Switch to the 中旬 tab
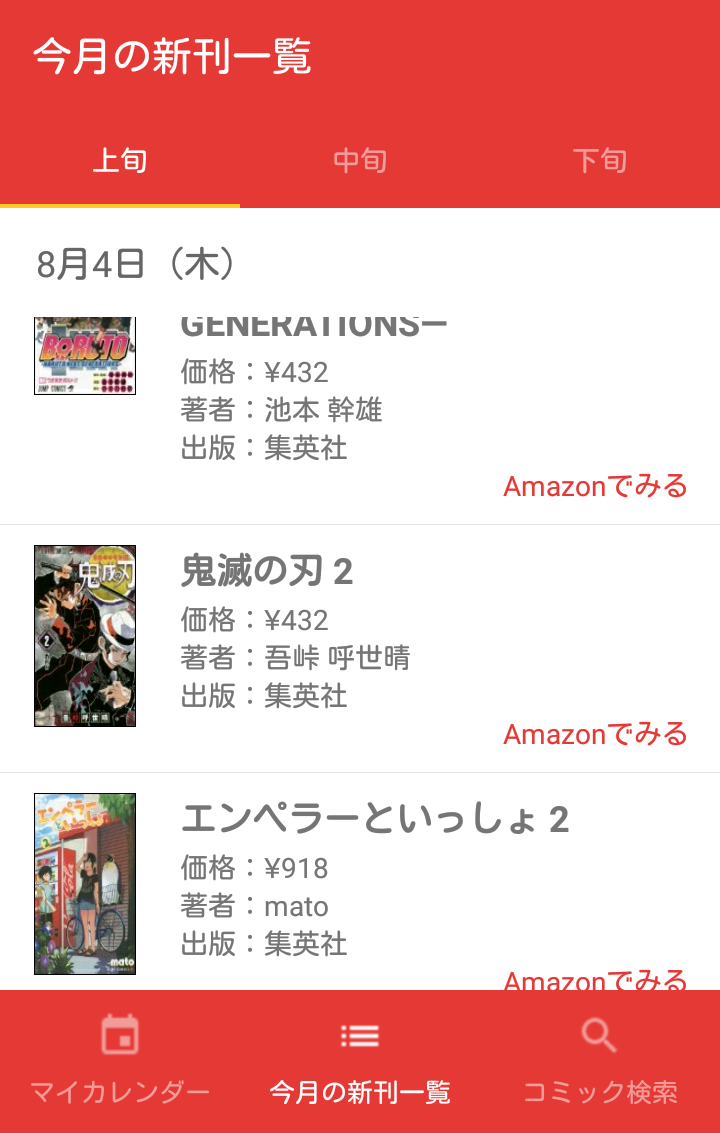Viewport: 720px width, 1133px height. [360, 161]
